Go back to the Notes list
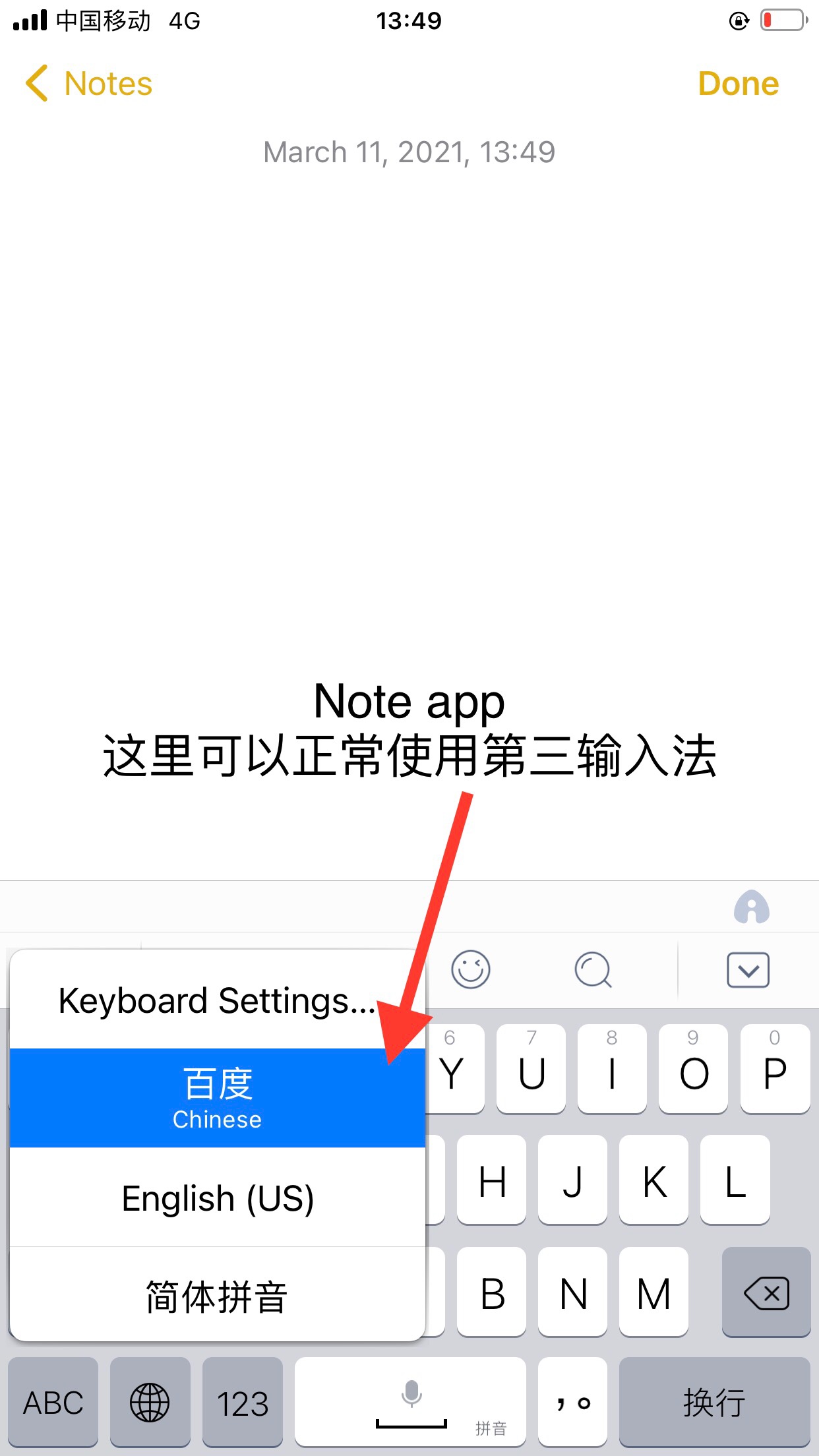The height and width of the screenshot is (1456, 819). click(89, 84)
